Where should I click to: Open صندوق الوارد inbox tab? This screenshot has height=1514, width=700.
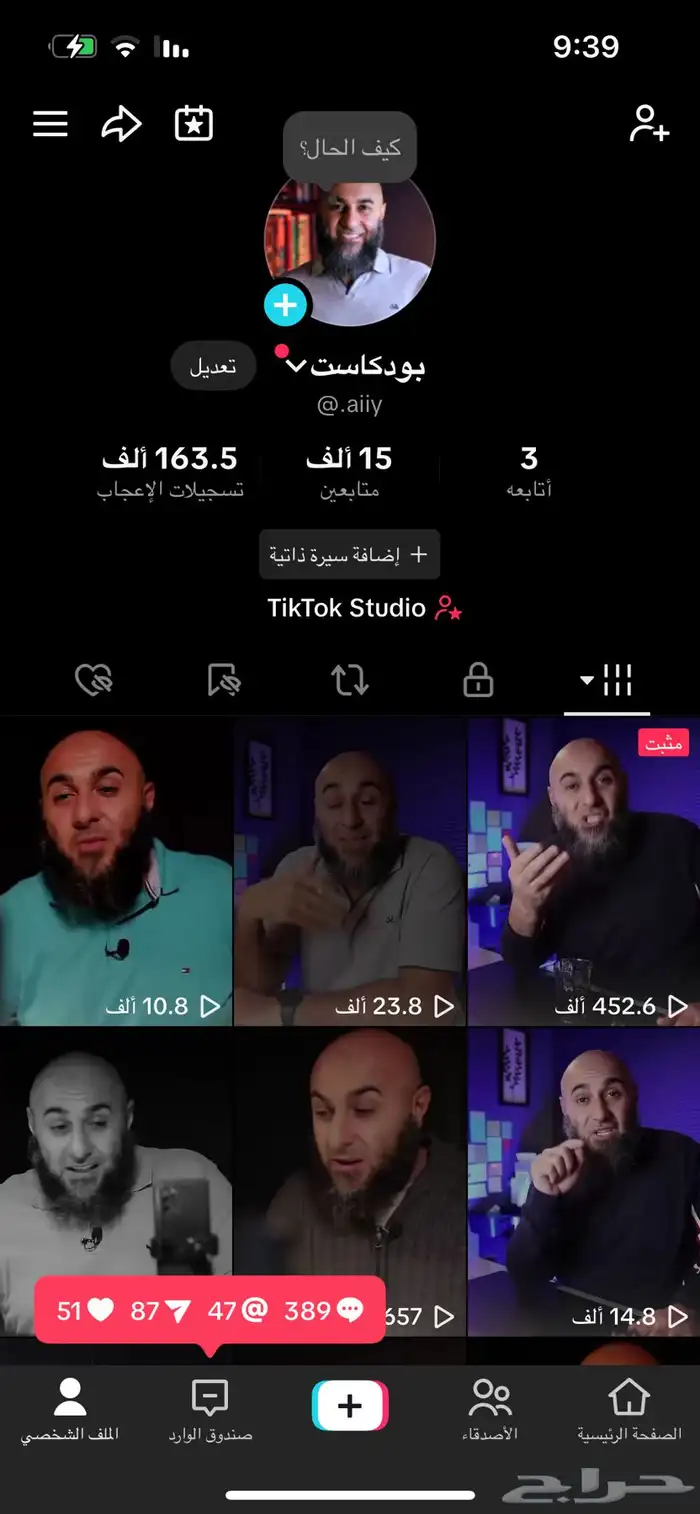[x=210, y=1410]
